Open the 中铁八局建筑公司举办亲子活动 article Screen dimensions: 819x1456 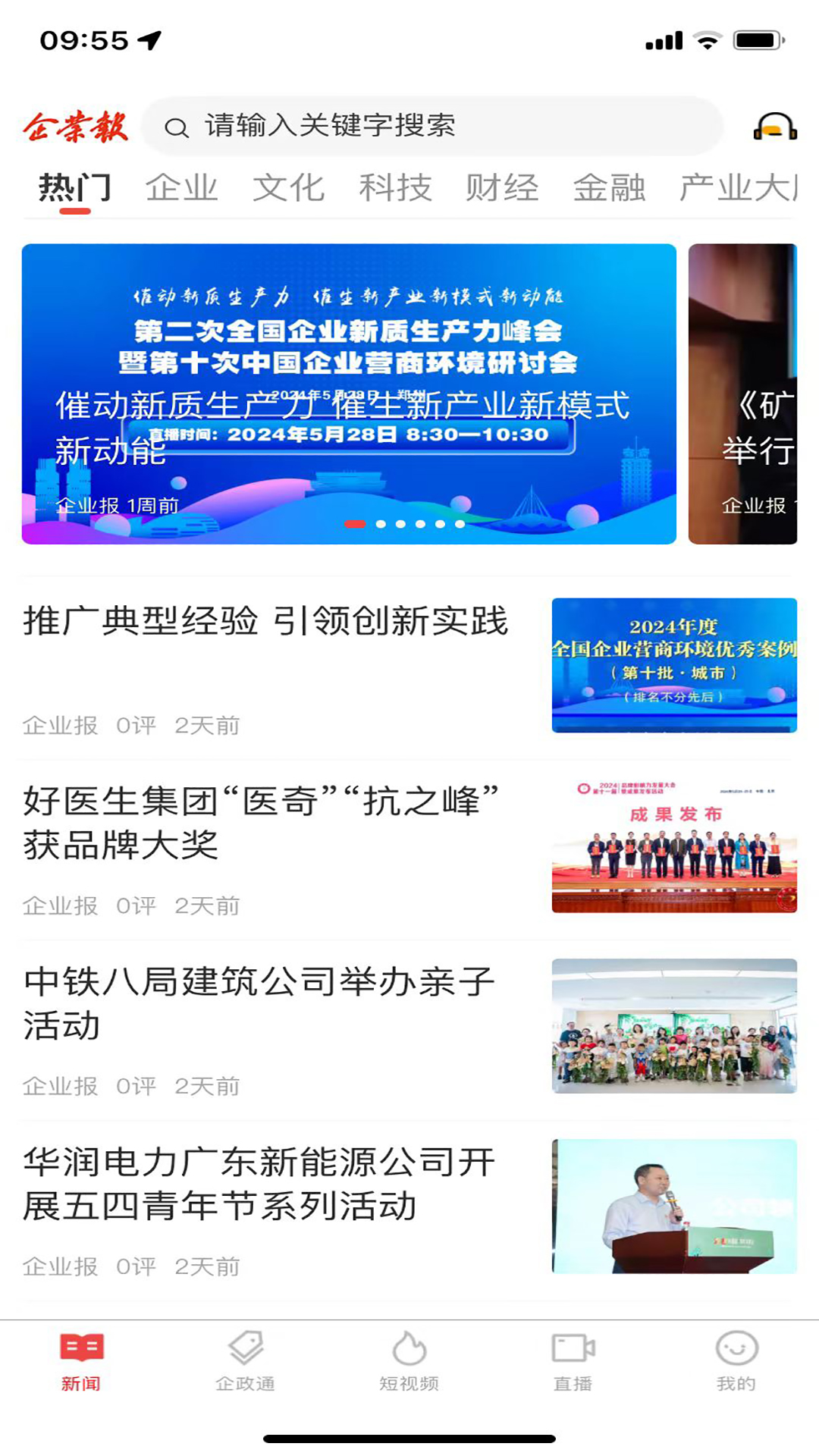tap(259, 1003)
